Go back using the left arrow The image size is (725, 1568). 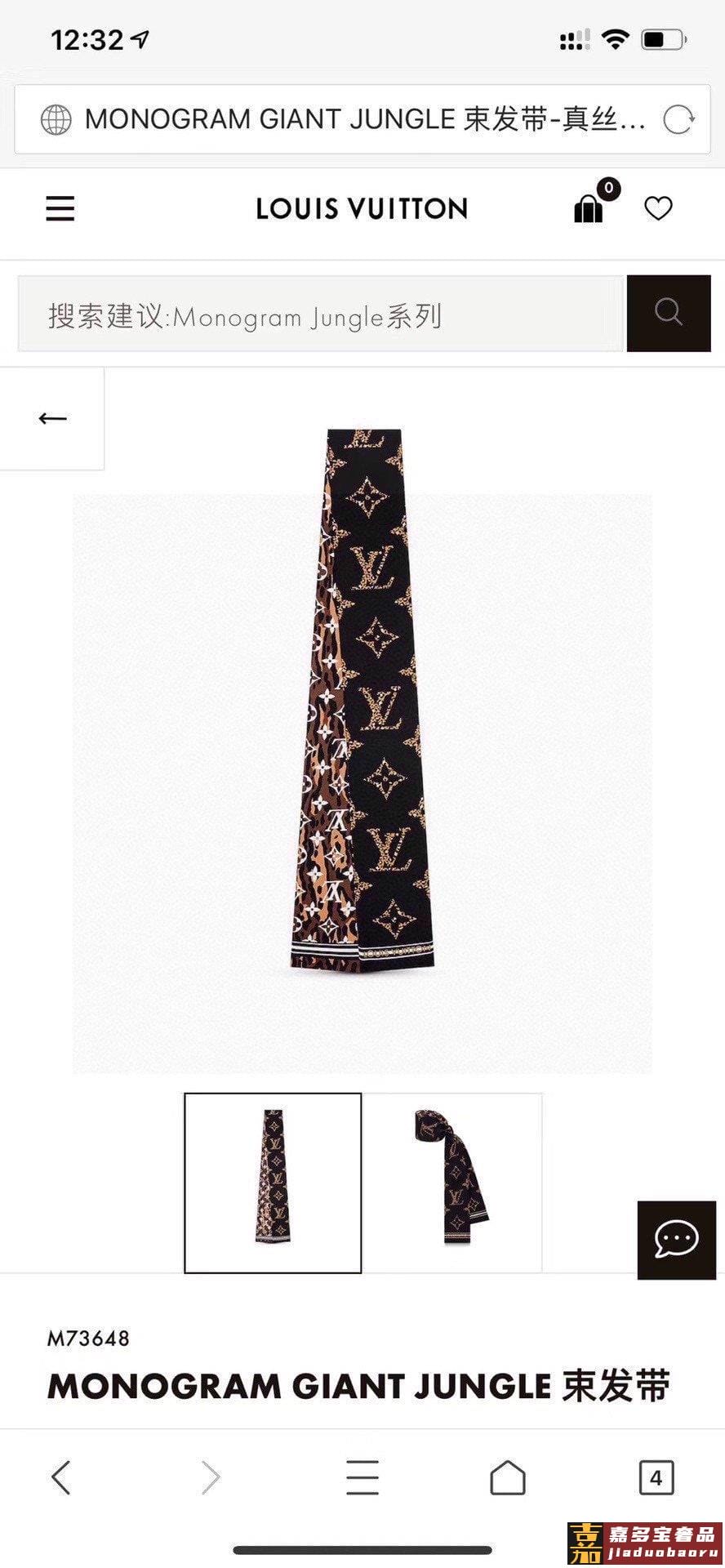pos(52,418)
